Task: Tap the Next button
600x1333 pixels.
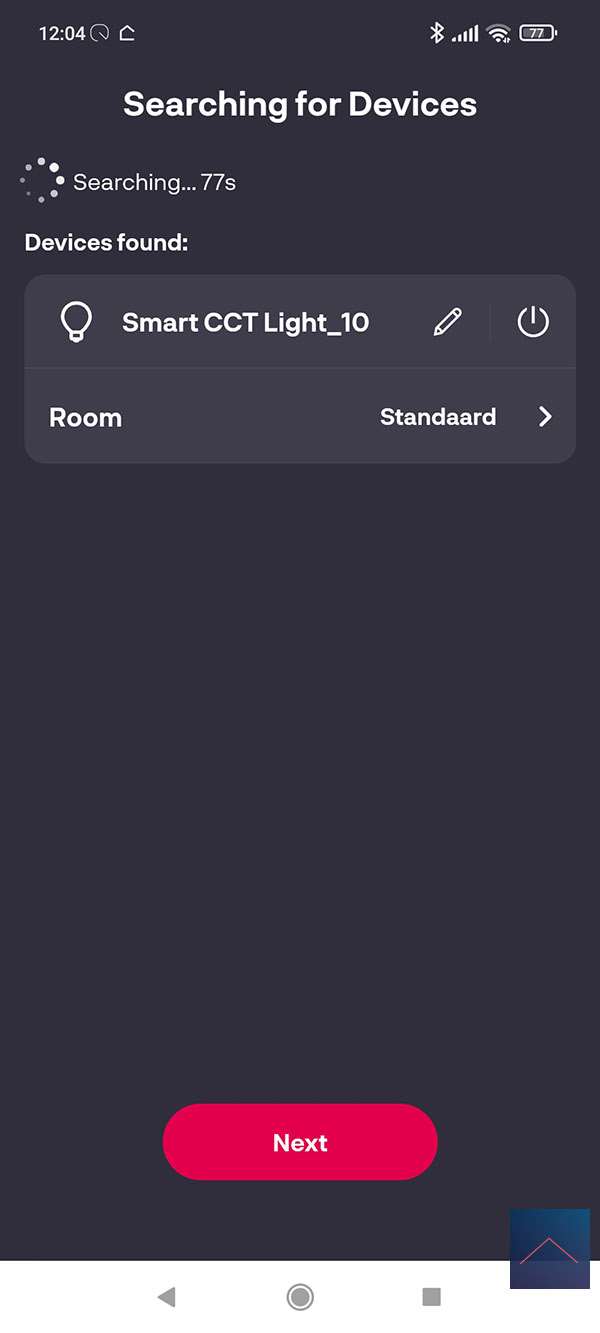Action: pos(300,1142)
